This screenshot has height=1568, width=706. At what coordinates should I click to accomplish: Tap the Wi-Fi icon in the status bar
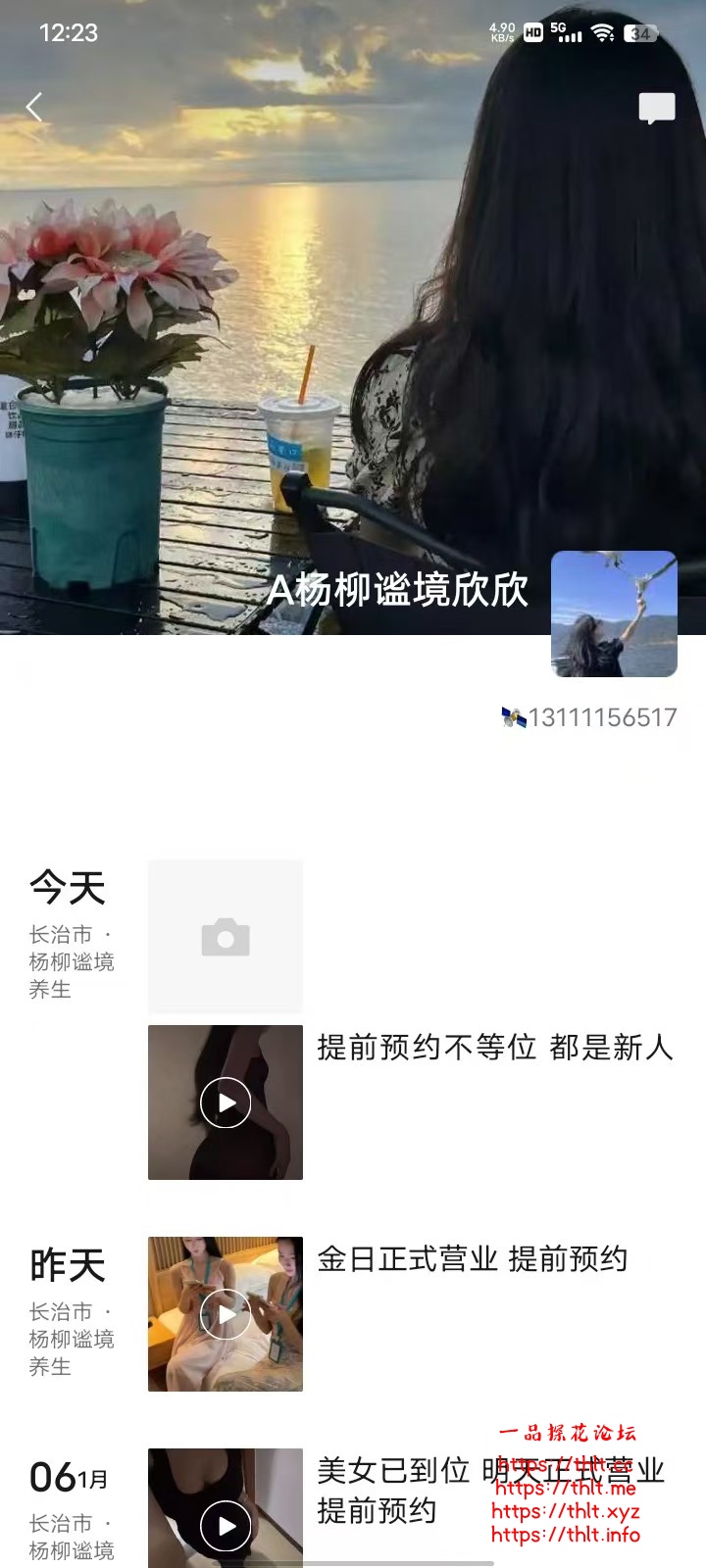coord(601,32)
